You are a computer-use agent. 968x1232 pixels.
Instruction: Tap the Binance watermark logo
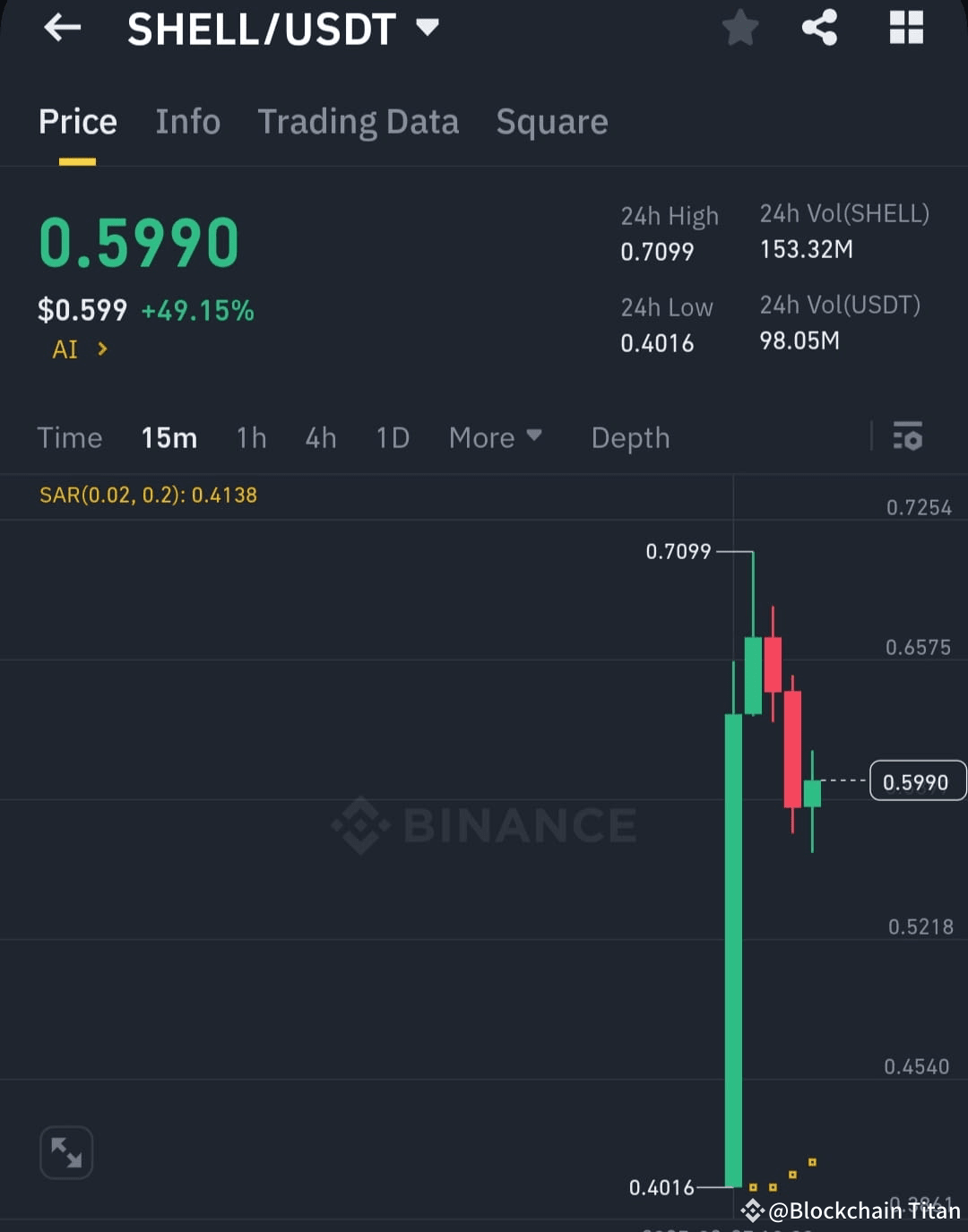point(484,824)
